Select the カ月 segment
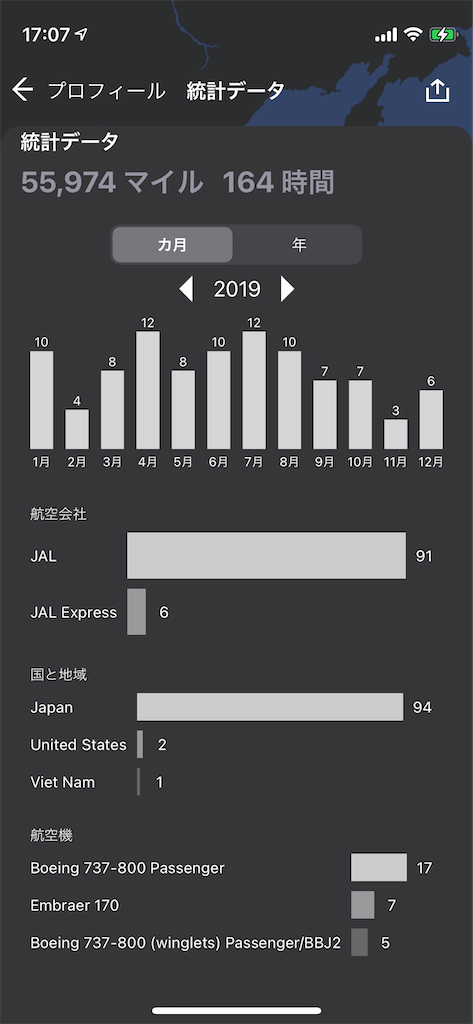The width and height of the screenshot is (473, 1024). tap(172, 245)
